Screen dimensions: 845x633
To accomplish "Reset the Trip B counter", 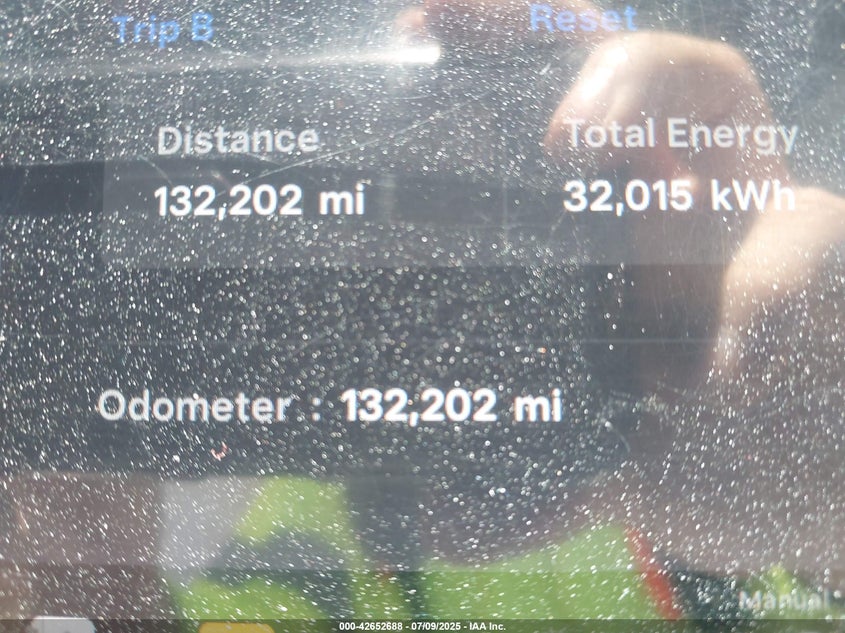I will coord(582,18).
